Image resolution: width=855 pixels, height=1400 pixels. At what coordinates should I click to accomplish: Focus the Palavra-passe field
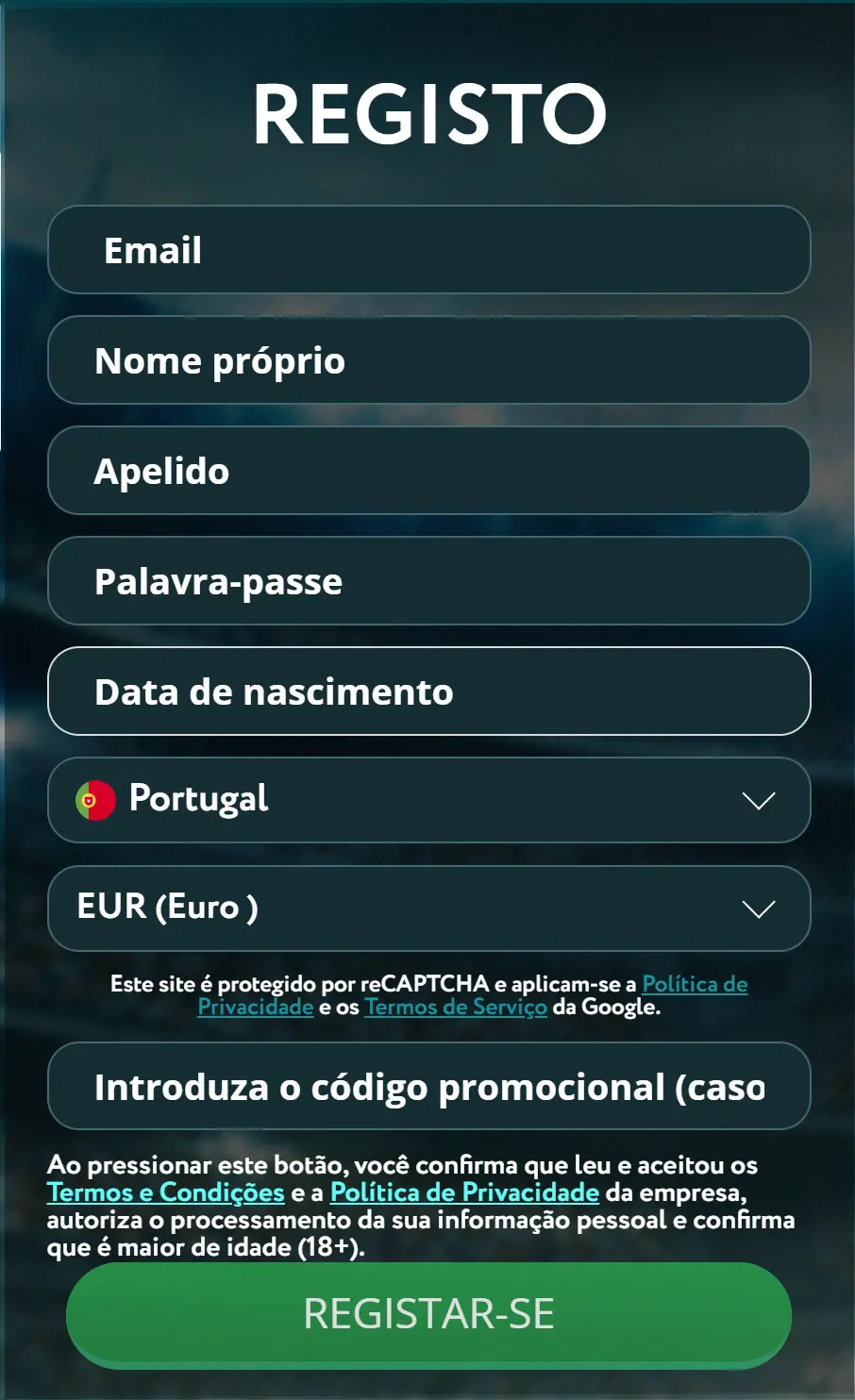(427, 581)
